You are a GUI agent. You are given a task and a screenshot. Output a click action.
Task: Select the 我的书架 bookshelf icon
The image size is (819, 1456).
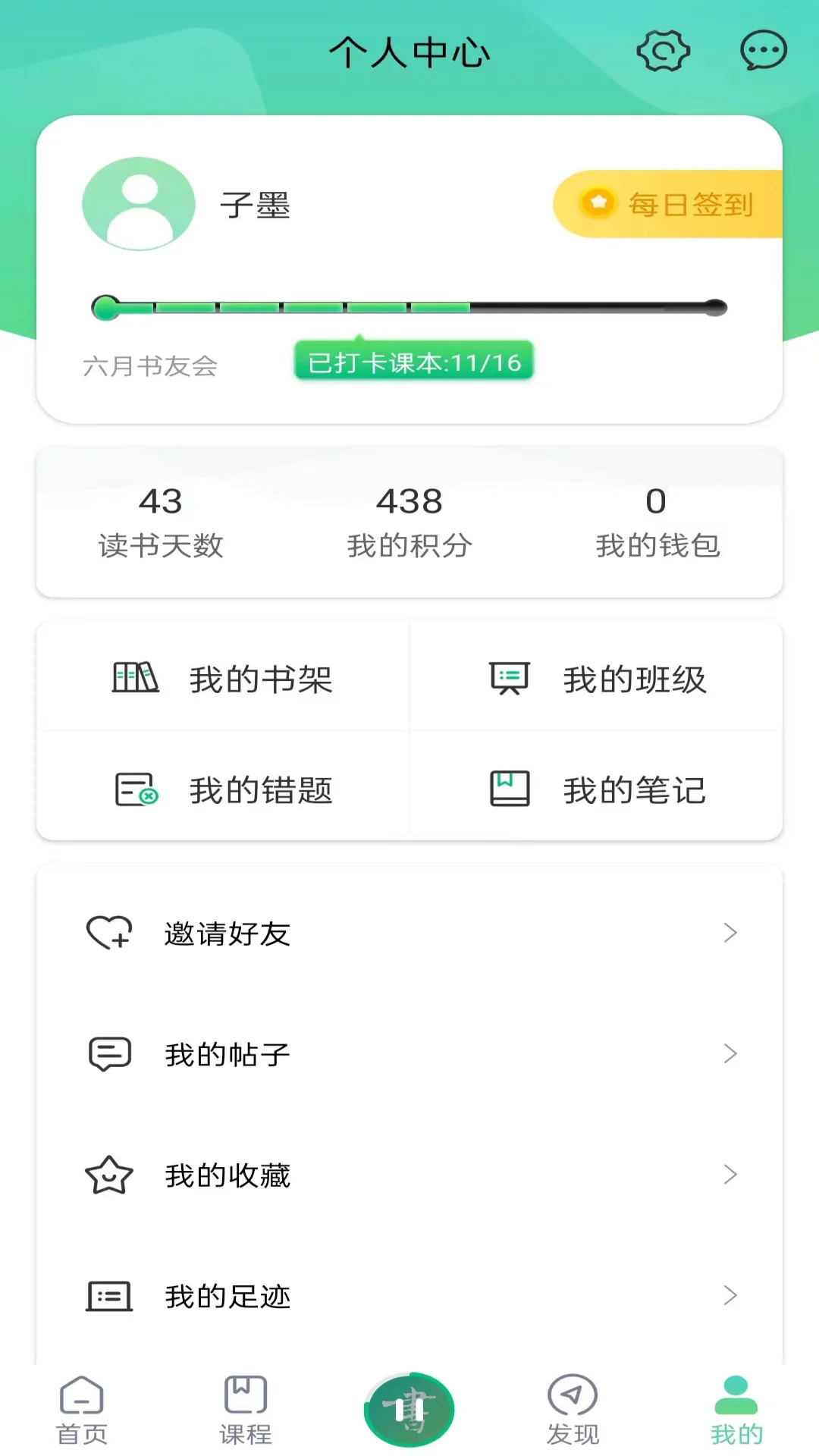136,678
